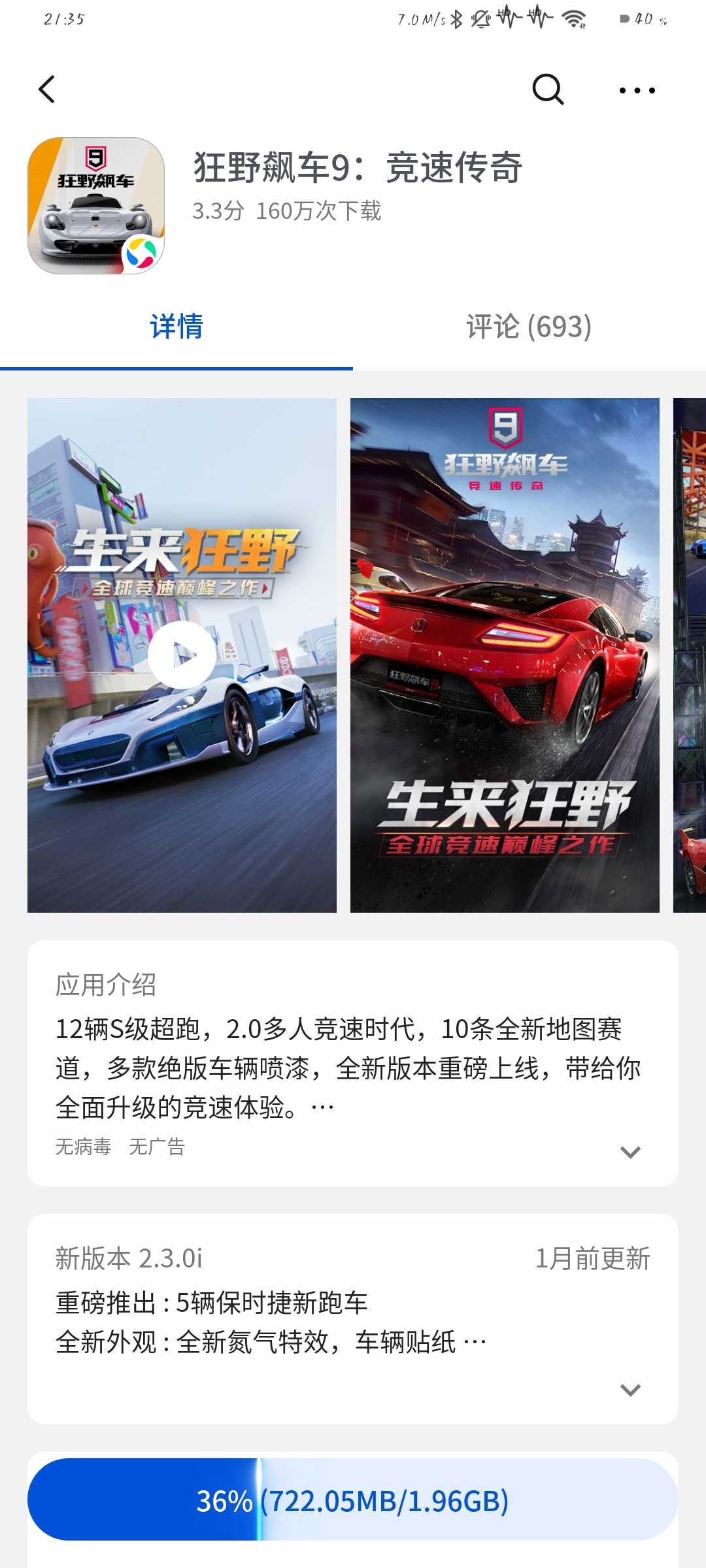Pause the download at 36% progress
Screen dimensions: 706x1568
coord(352,1501)
